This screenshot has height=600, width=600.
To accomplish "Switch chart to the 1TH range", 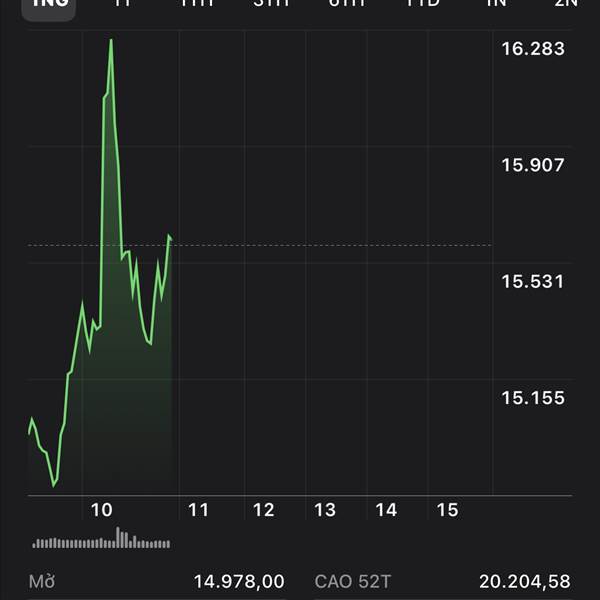I will click(197, 4).
